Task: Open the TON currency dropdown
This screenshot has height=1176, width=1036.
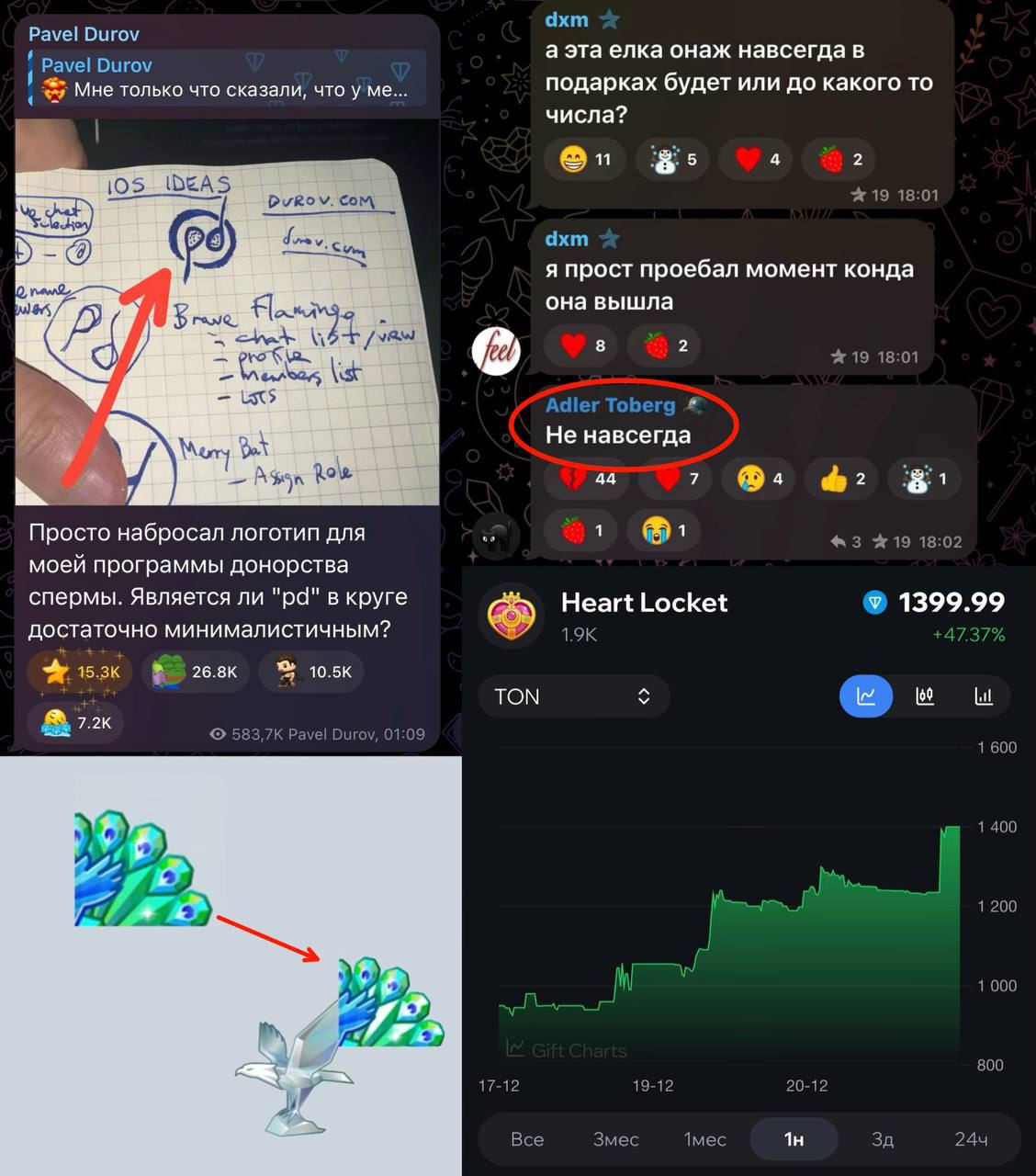Action: 573,696
